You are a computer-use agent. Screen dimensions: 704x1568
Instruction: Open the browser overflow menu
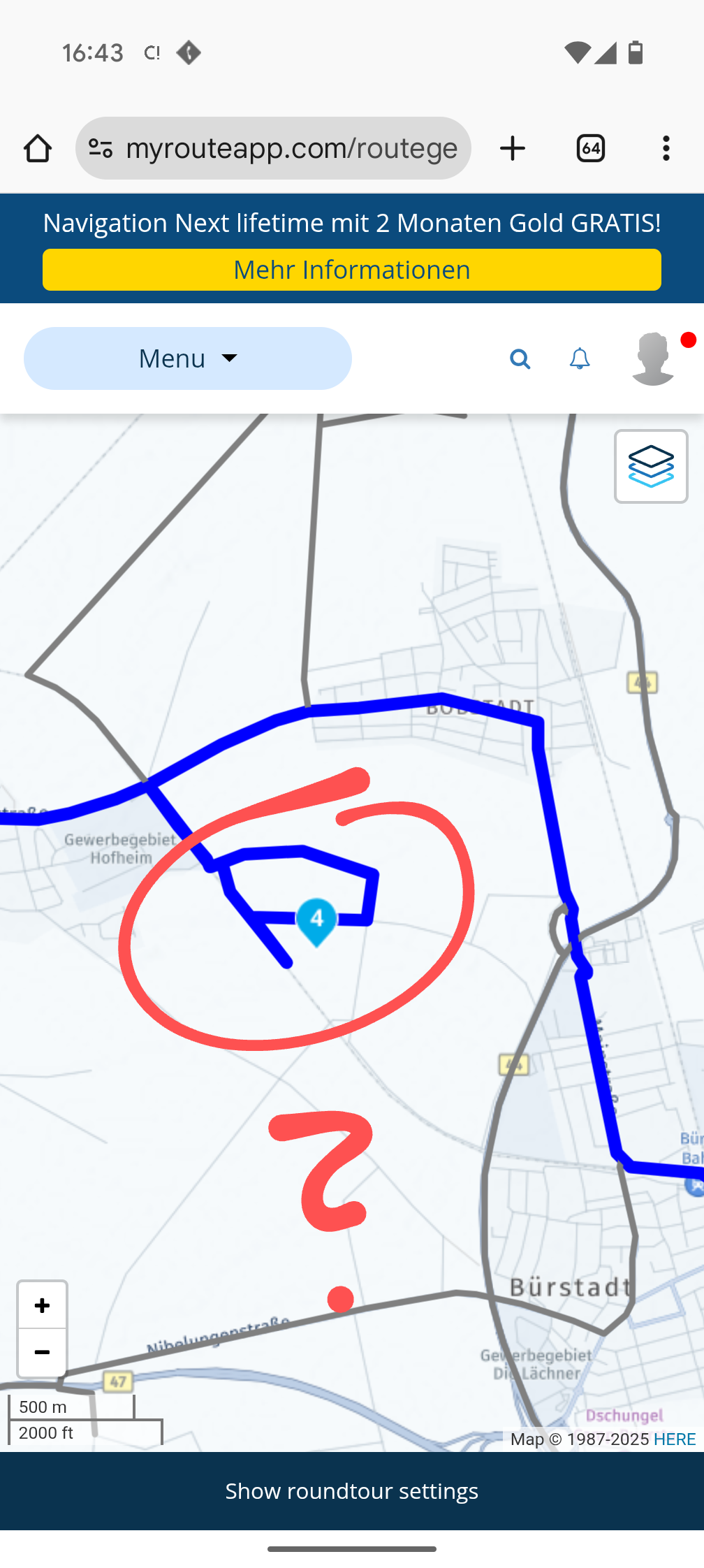coord(666,149)
